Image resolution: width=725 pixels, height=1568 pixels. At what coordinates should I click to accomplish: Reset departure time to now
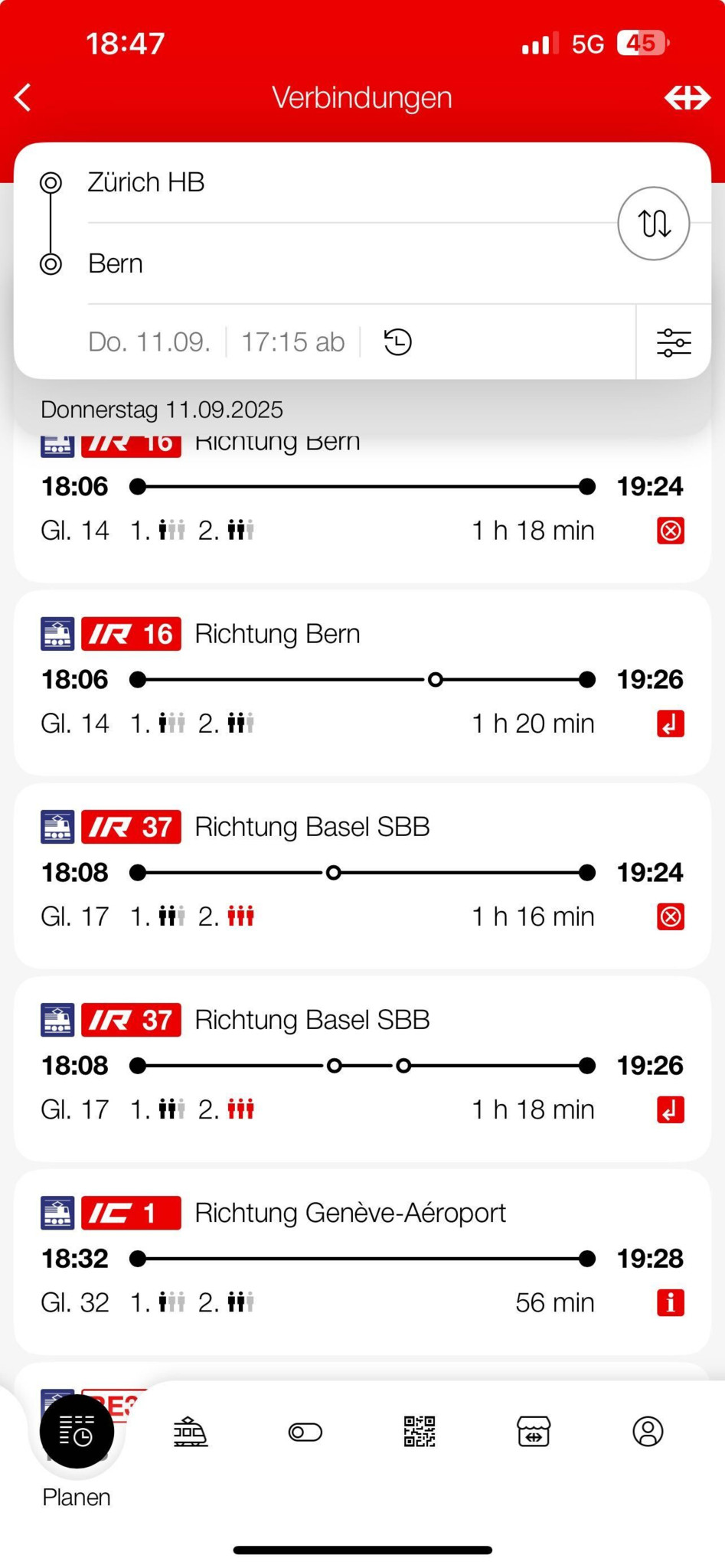pyautogui.click(x=397, y=342)
